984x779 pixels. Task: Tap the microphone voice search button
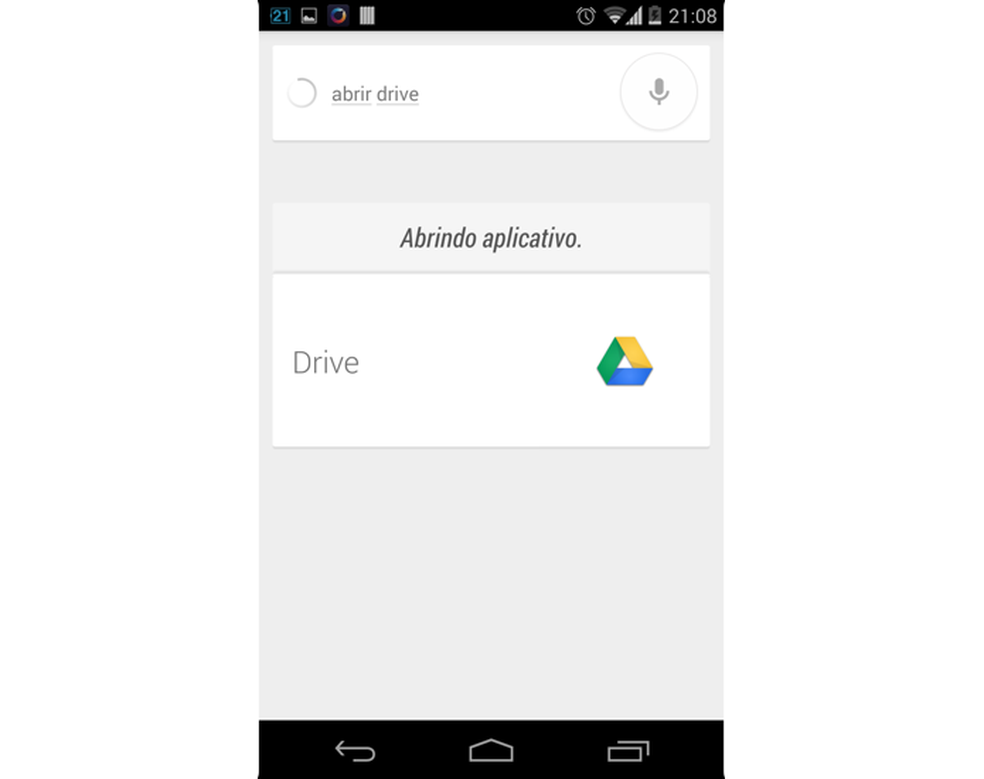pyautogui.click(x=658, y=92)
